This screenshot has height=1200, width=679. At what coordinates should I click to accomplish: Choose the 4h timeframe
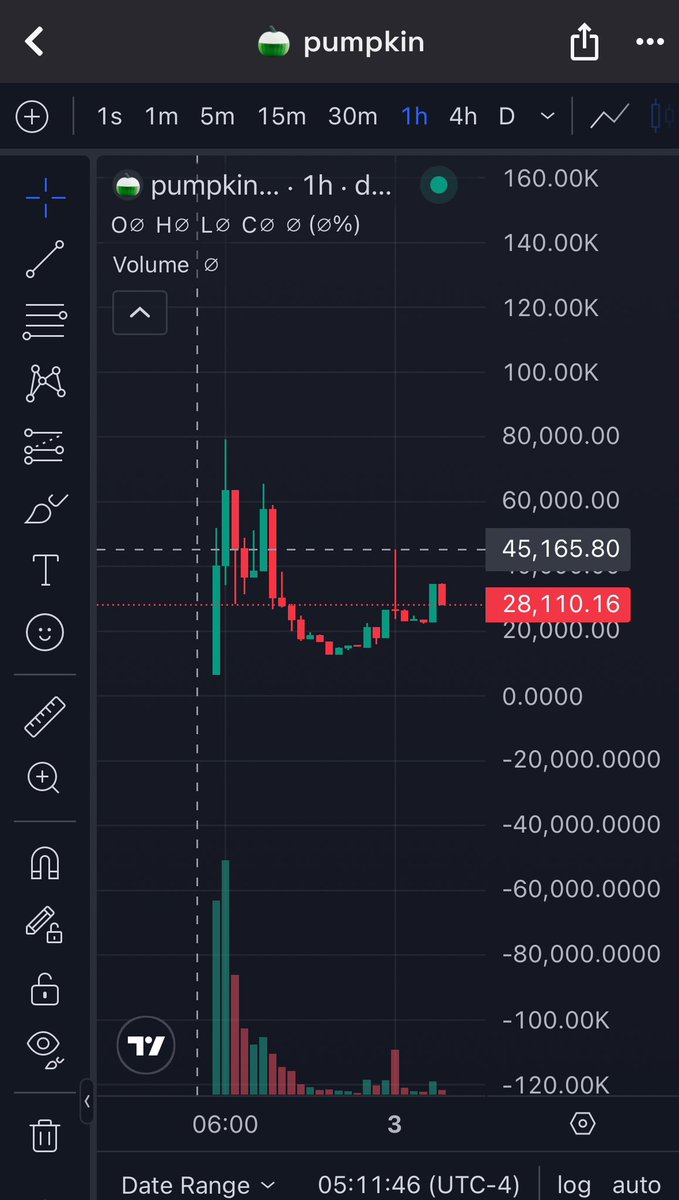click(463, 117)
